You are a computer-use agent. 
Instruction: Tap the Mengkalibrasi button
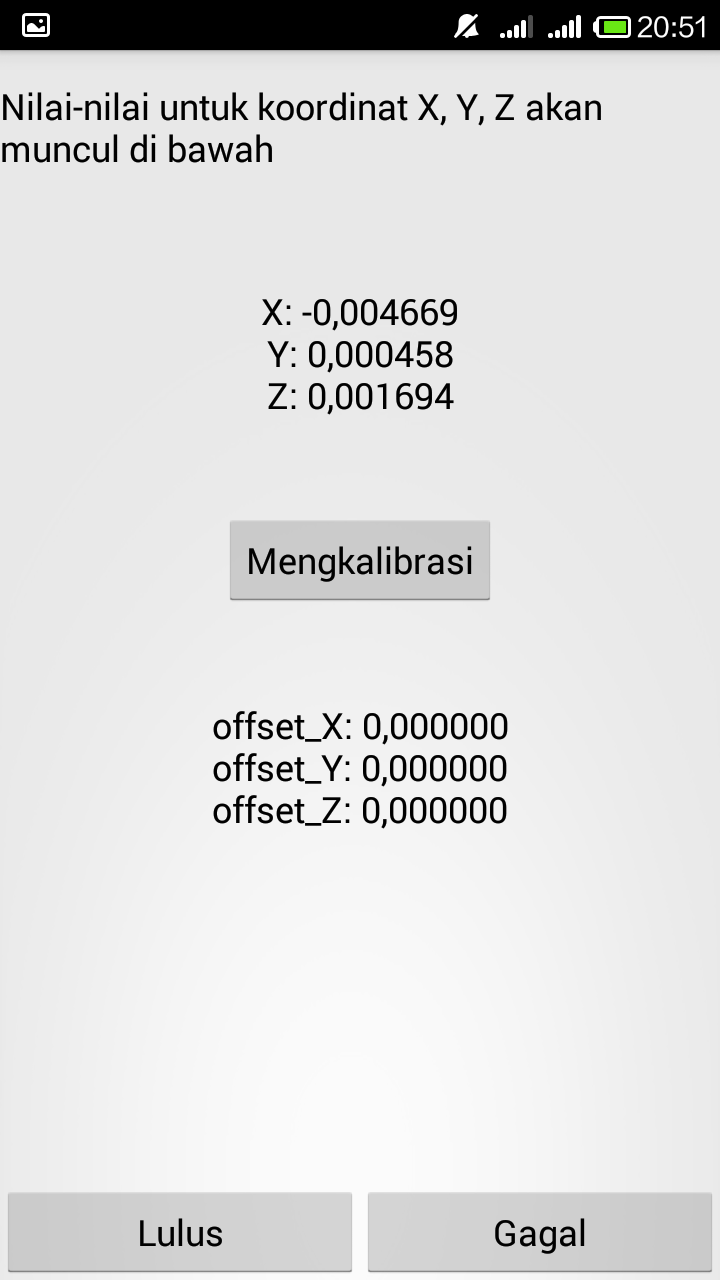point(360,560)
